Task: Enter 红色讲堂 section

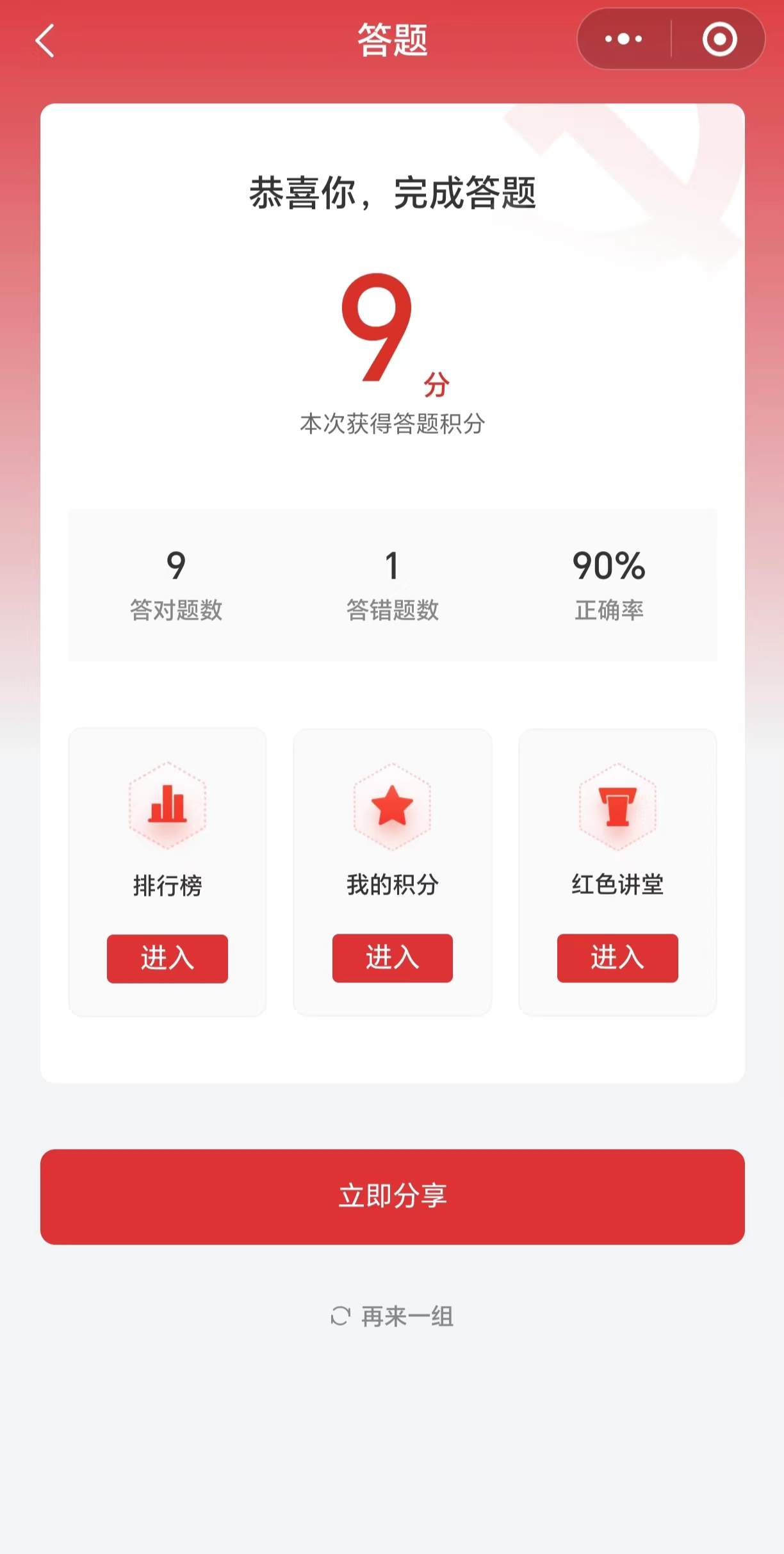Action: tap(617, 958)
